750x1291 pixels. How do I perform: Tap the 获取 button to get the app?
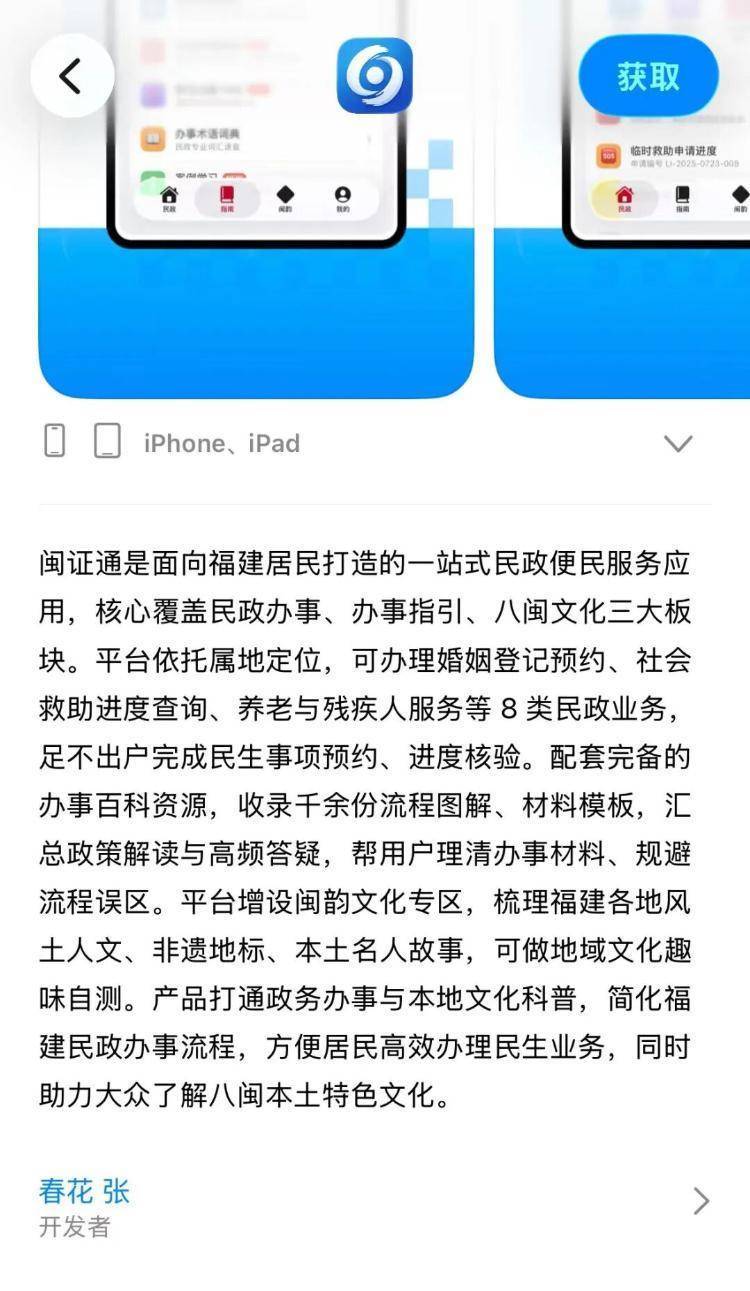tap(648, 76)
